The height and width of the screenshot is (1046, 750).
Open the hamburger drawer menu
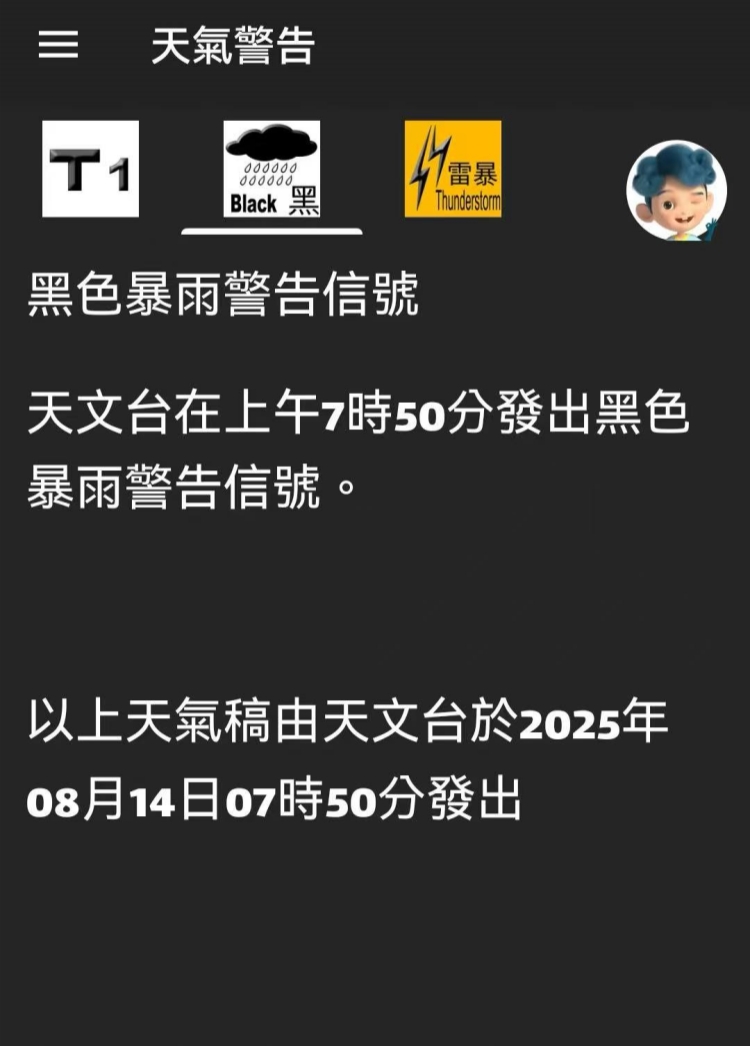pos(58,45)
